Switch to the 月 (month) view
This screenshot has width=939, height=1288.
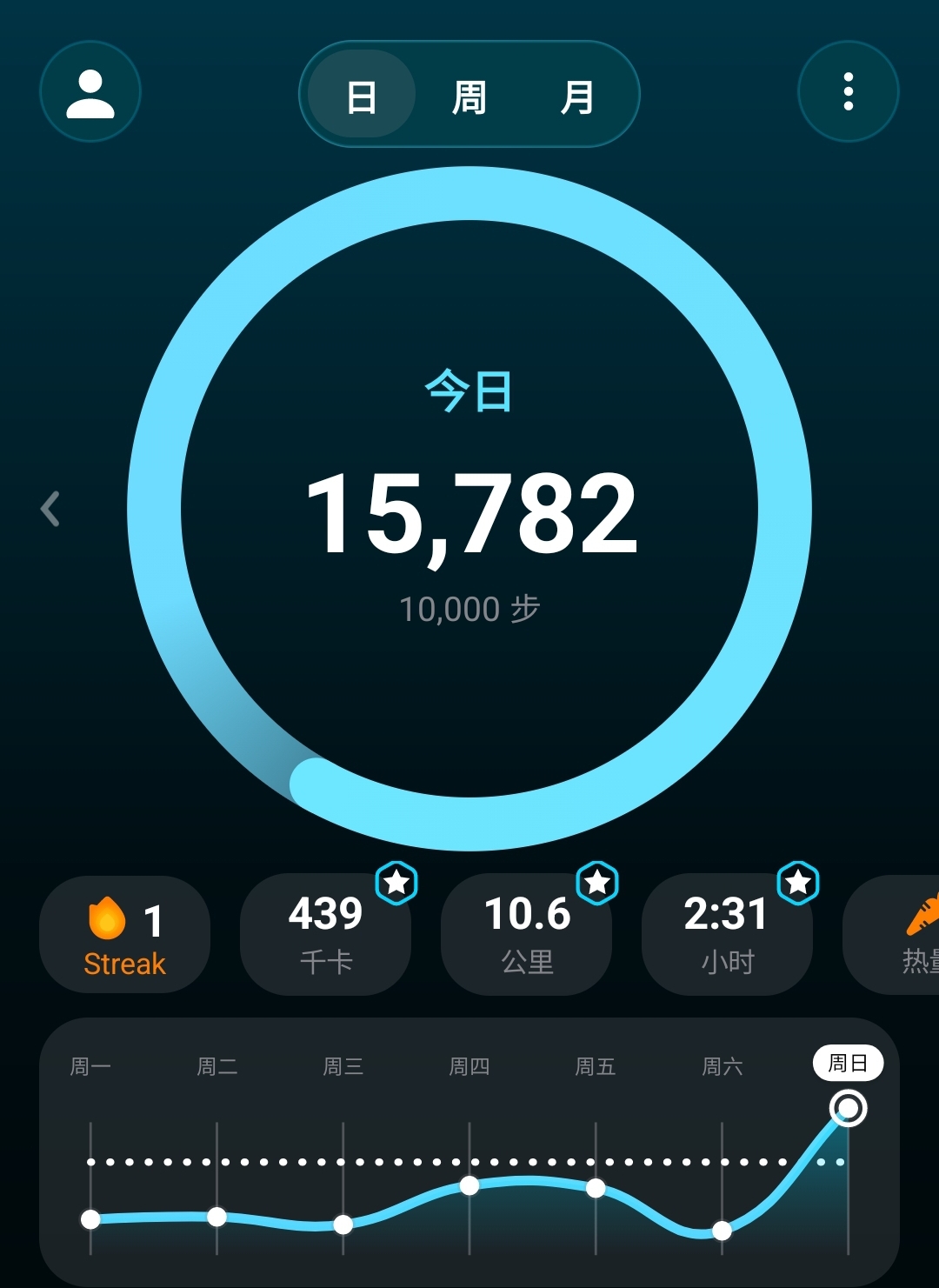577,97
